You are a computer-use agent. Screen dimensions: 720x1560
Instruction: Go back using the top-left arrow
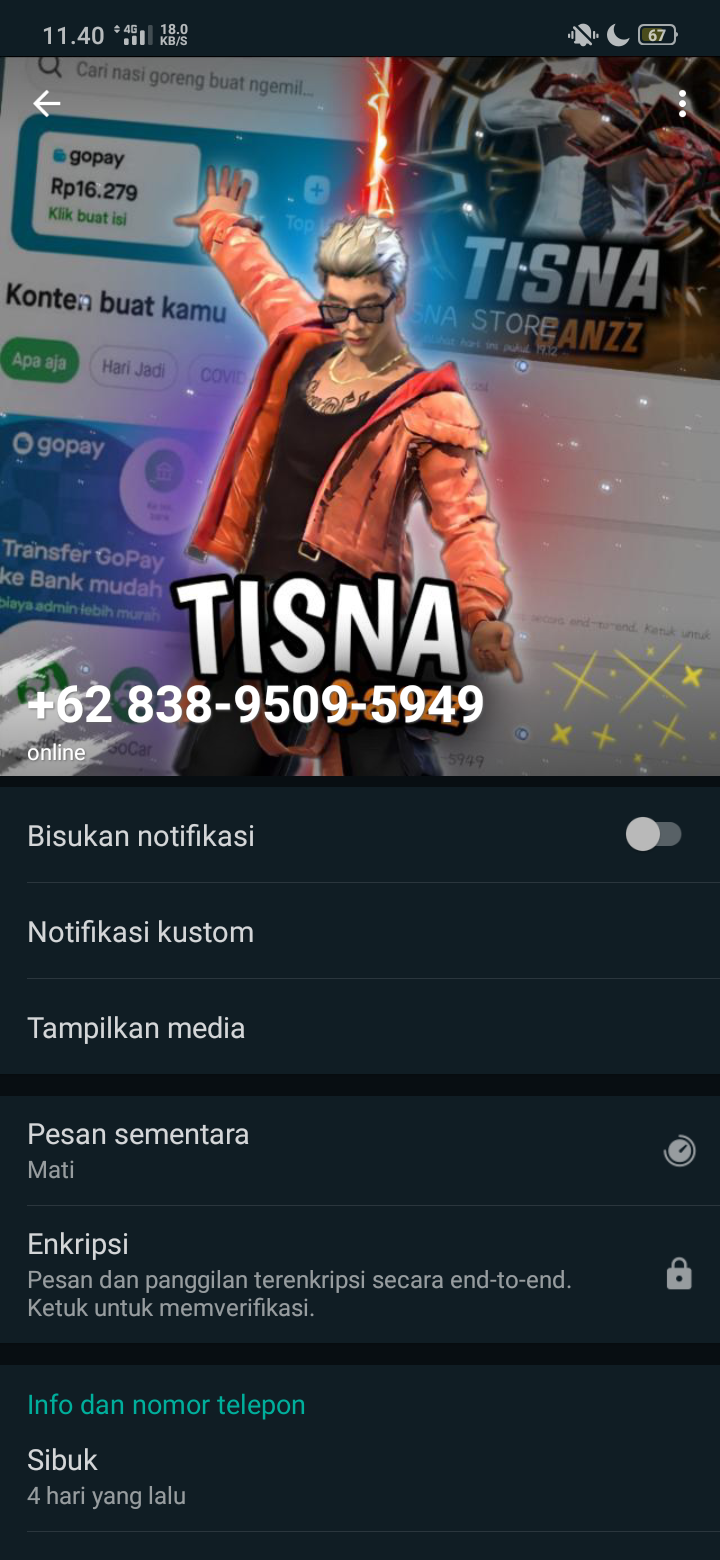[x=46, y=104]
